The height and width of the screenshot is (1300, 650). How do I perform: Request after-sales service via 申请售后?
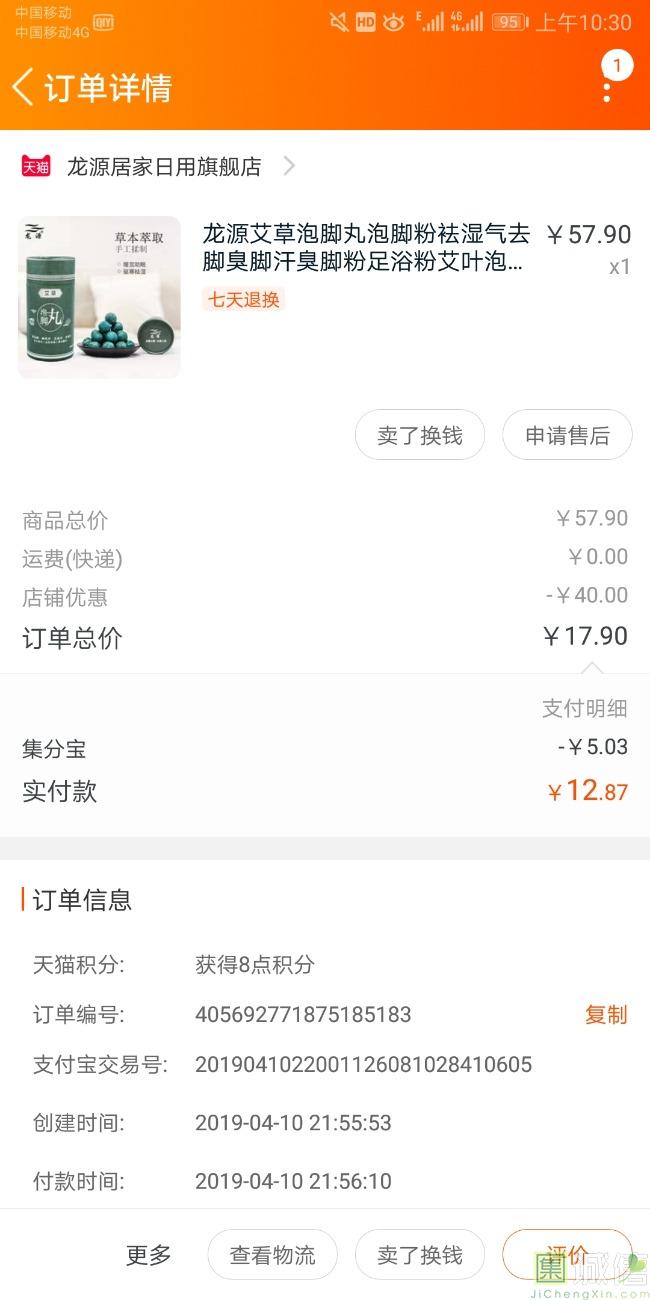567,436
